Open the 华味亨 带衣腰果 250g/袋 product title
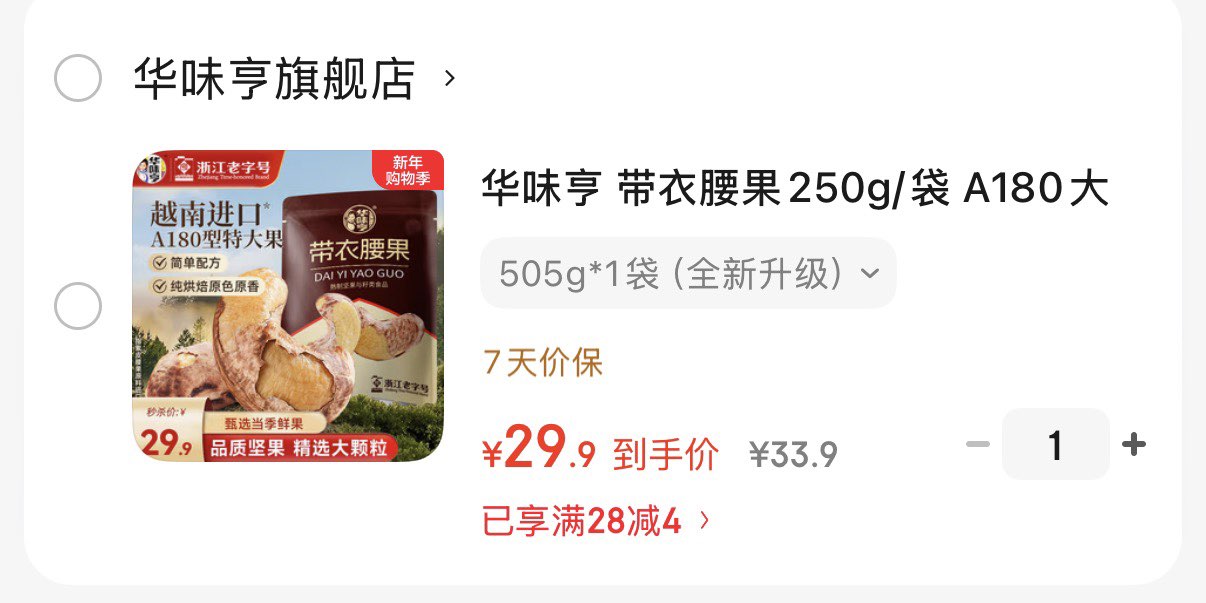The height and width of the screenshot is (603, 1206). 795,188
